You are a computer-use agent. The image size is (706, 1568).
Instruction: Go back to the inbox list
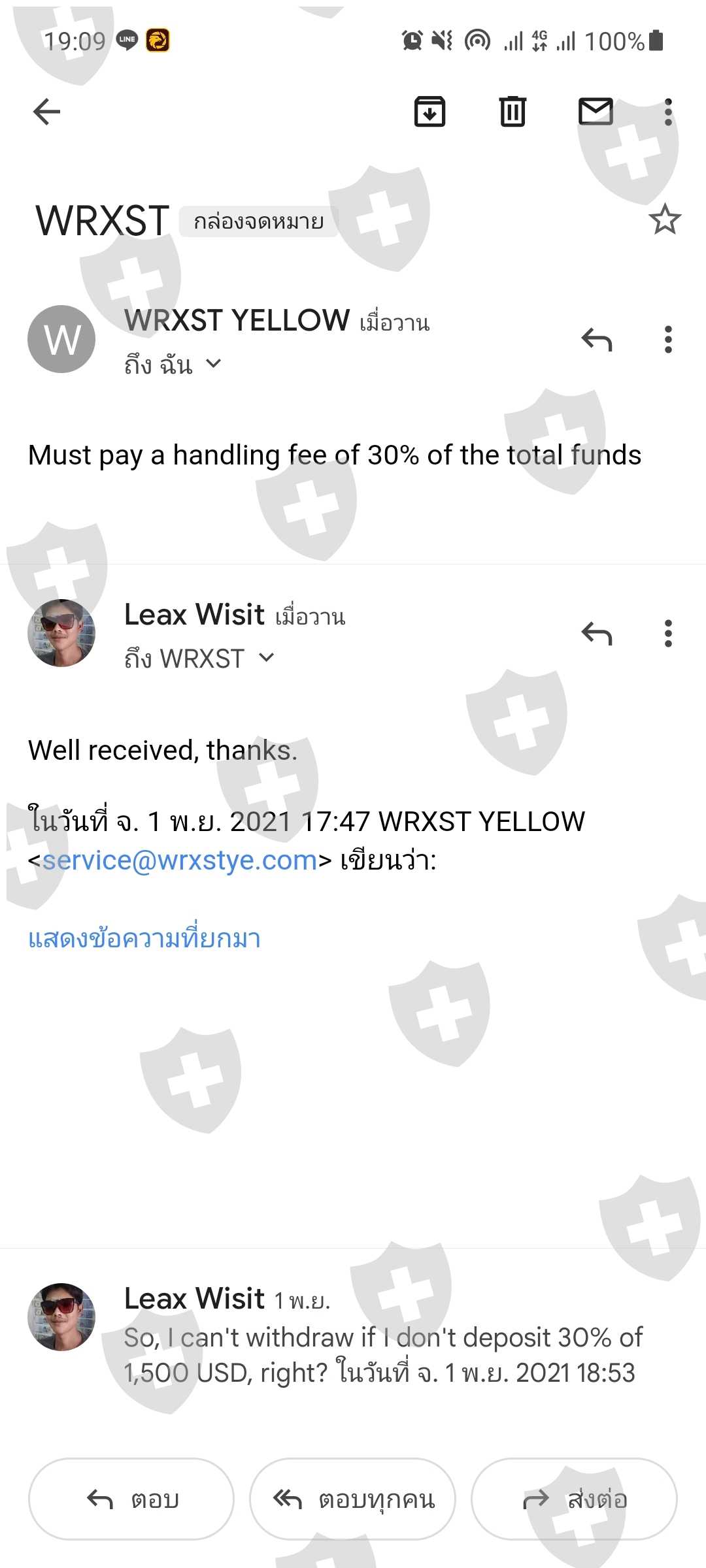pyautogui.click(x=46, y=112)
